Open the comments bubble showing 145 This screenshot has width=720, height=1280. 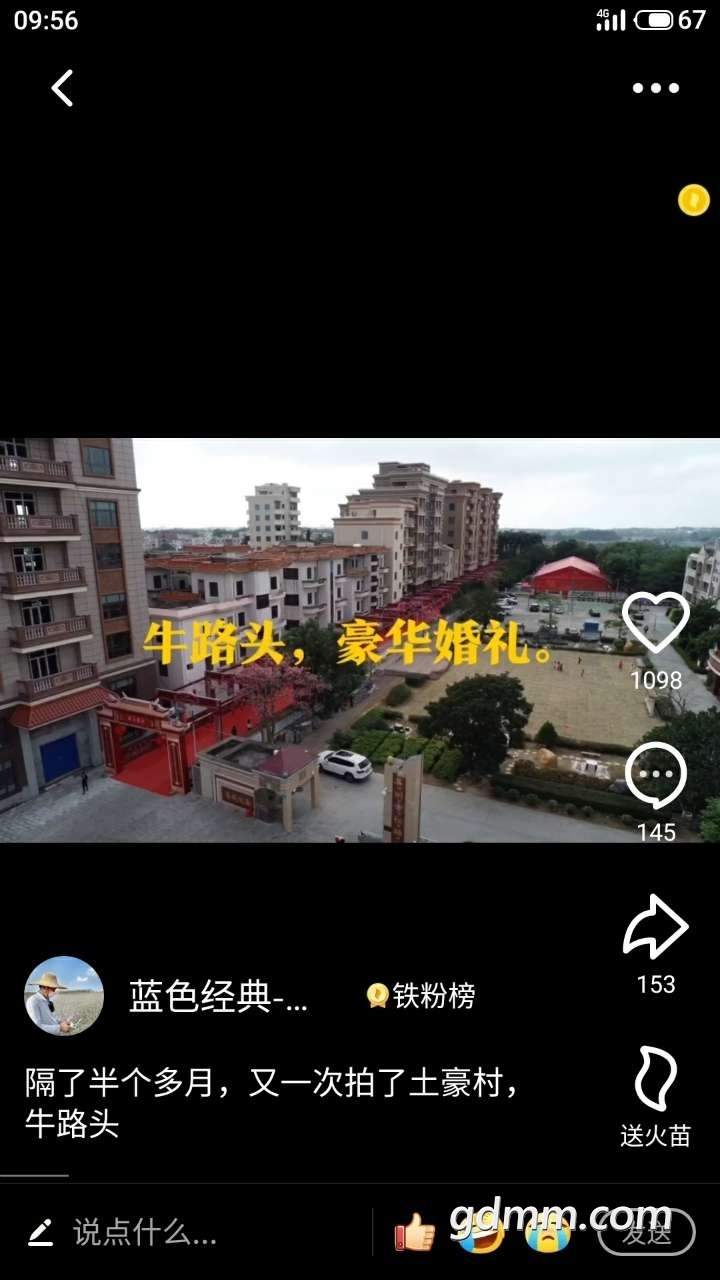(656, 776)
